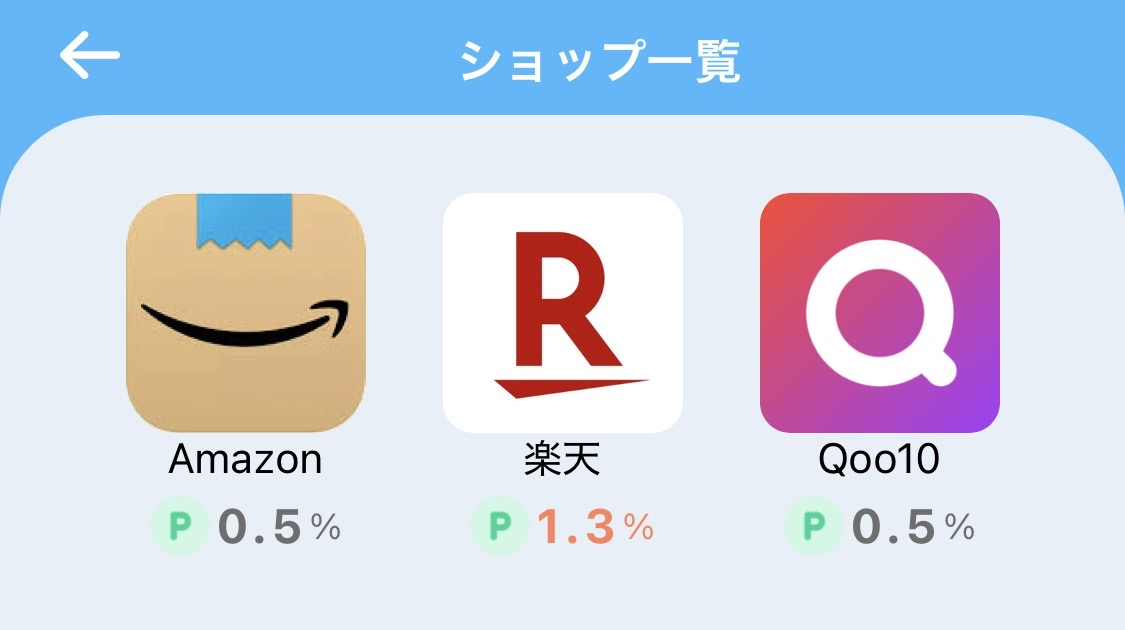1125x630 pixels.
Task: Open the Qoo10 shop
Action: (x=879, y=313)
